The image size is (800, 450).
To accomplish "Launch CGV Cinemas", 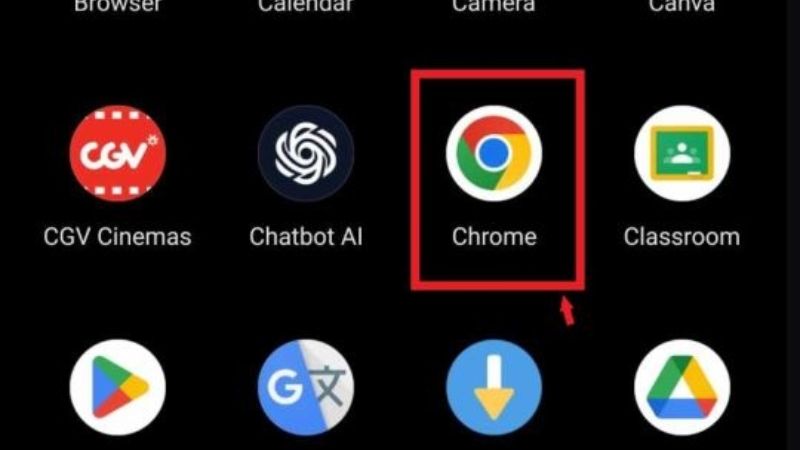I will point(117,153).
